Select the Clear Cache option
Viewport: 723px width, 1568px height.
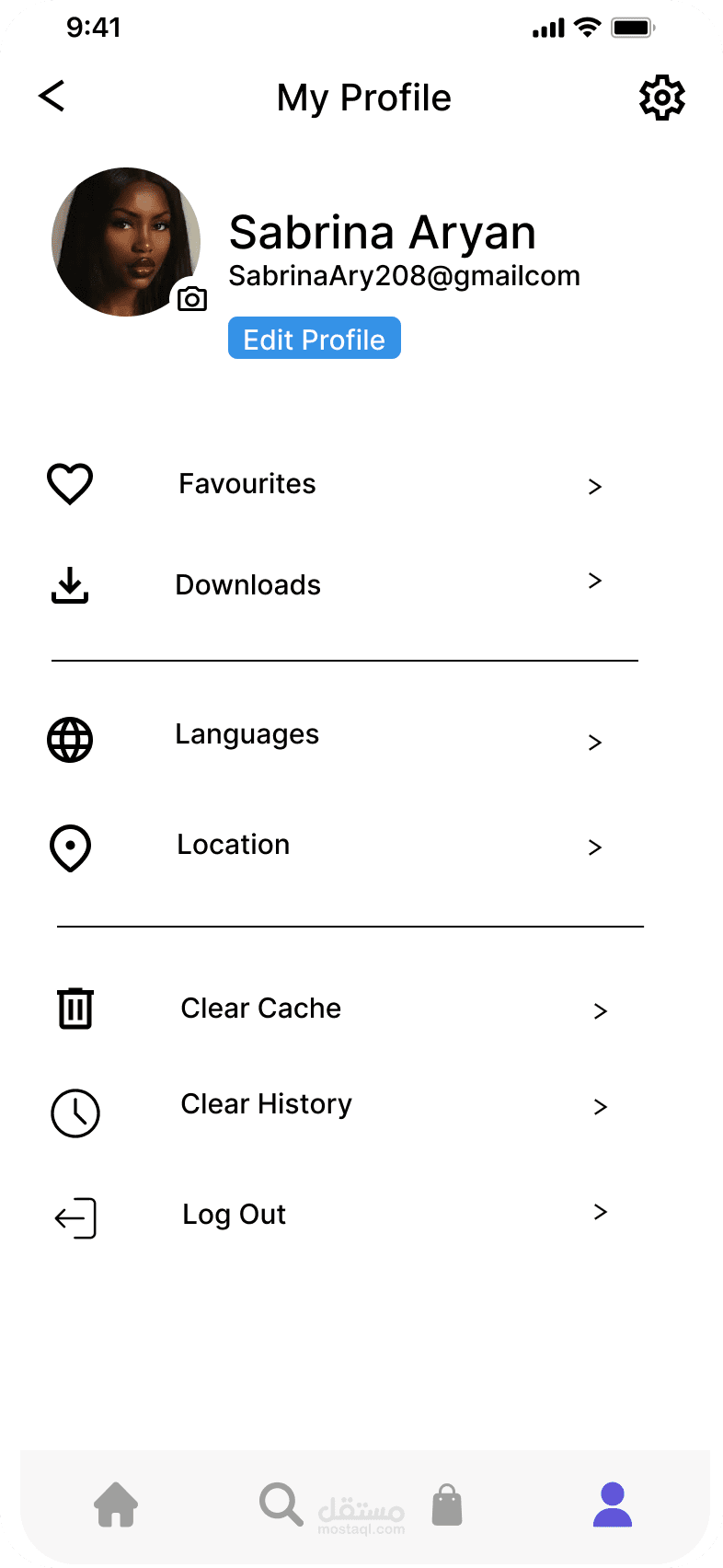click(261, 1009)
